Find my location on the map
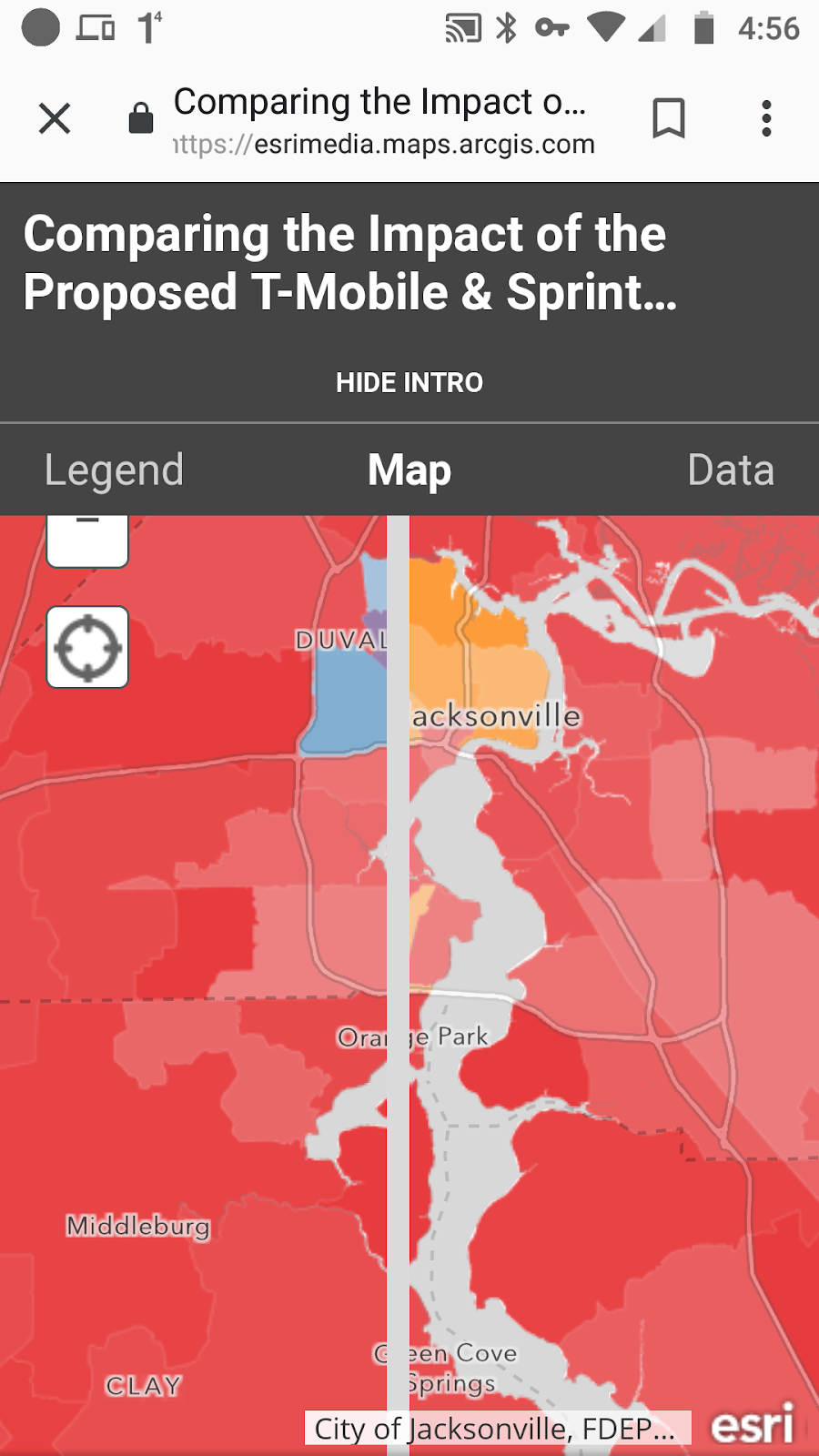819x1456 pixels. pyautogui.click(x=87, y=647)
